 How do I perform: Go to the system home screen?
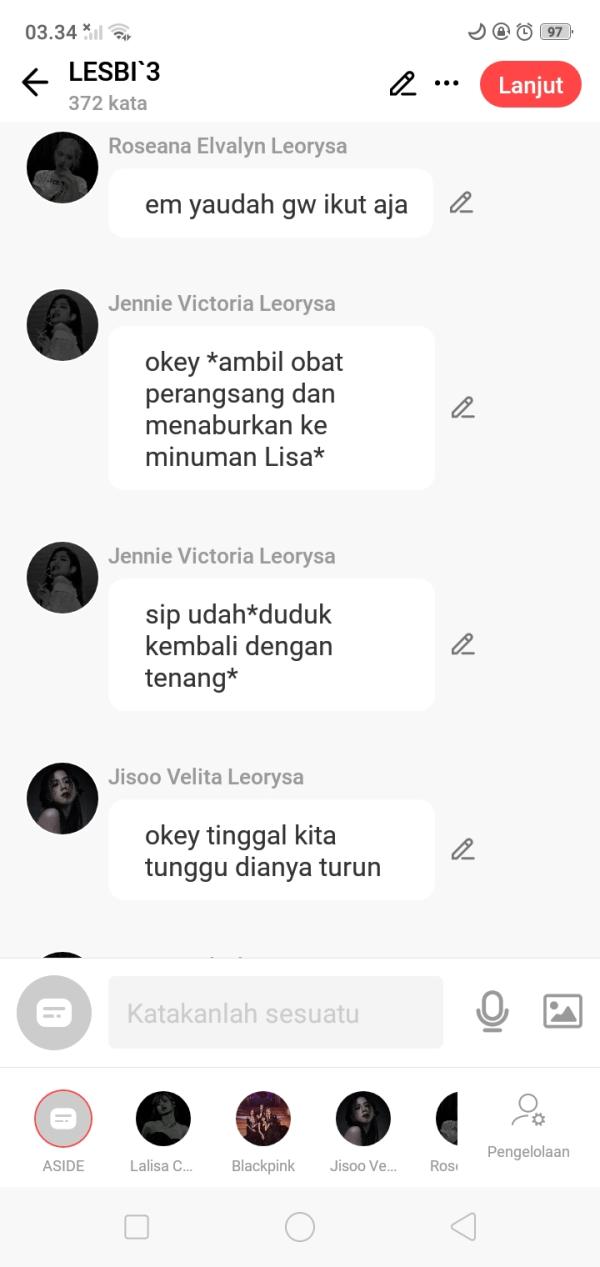point(300,1227)
